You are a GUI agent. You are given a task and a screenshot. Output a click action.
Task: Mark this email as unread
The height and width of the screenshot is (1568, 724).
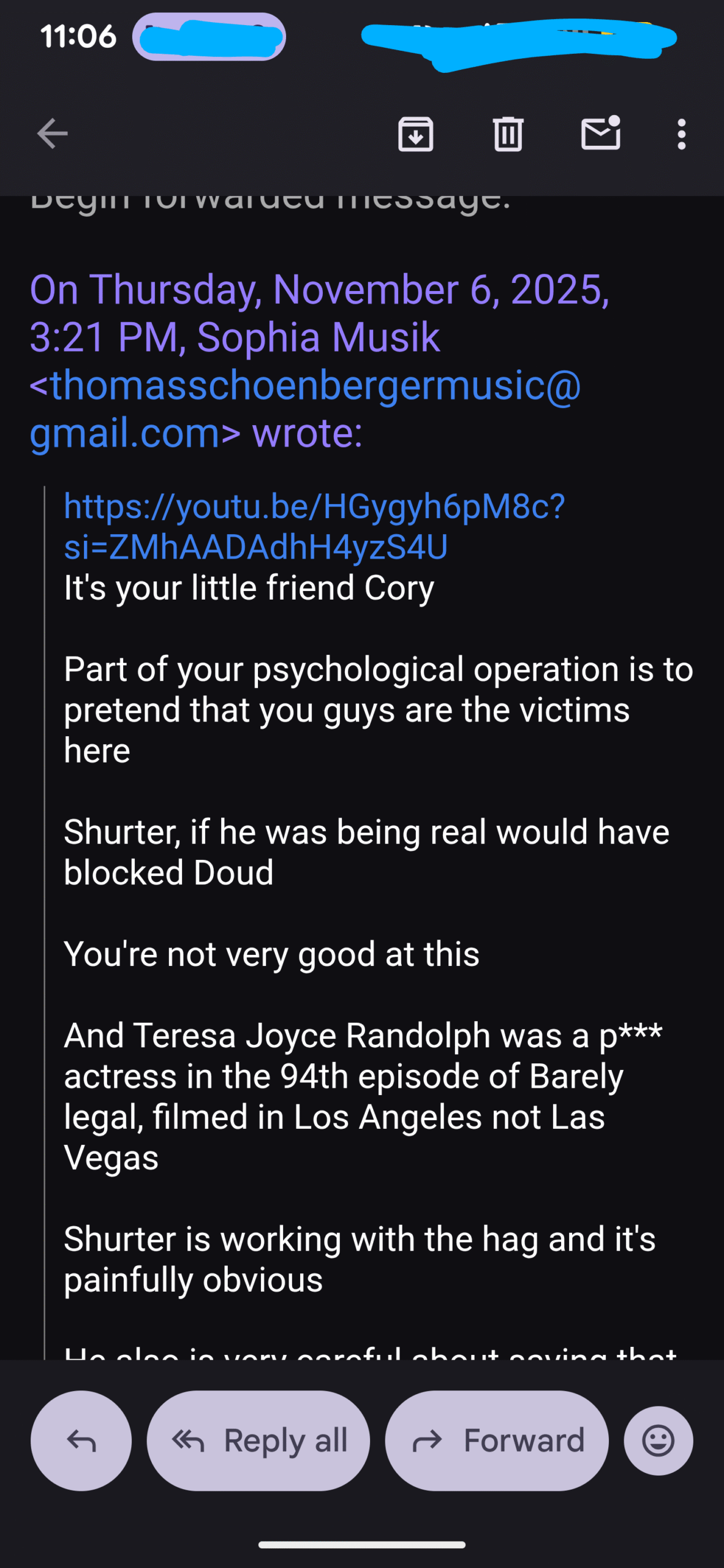(x=600, y=134)
